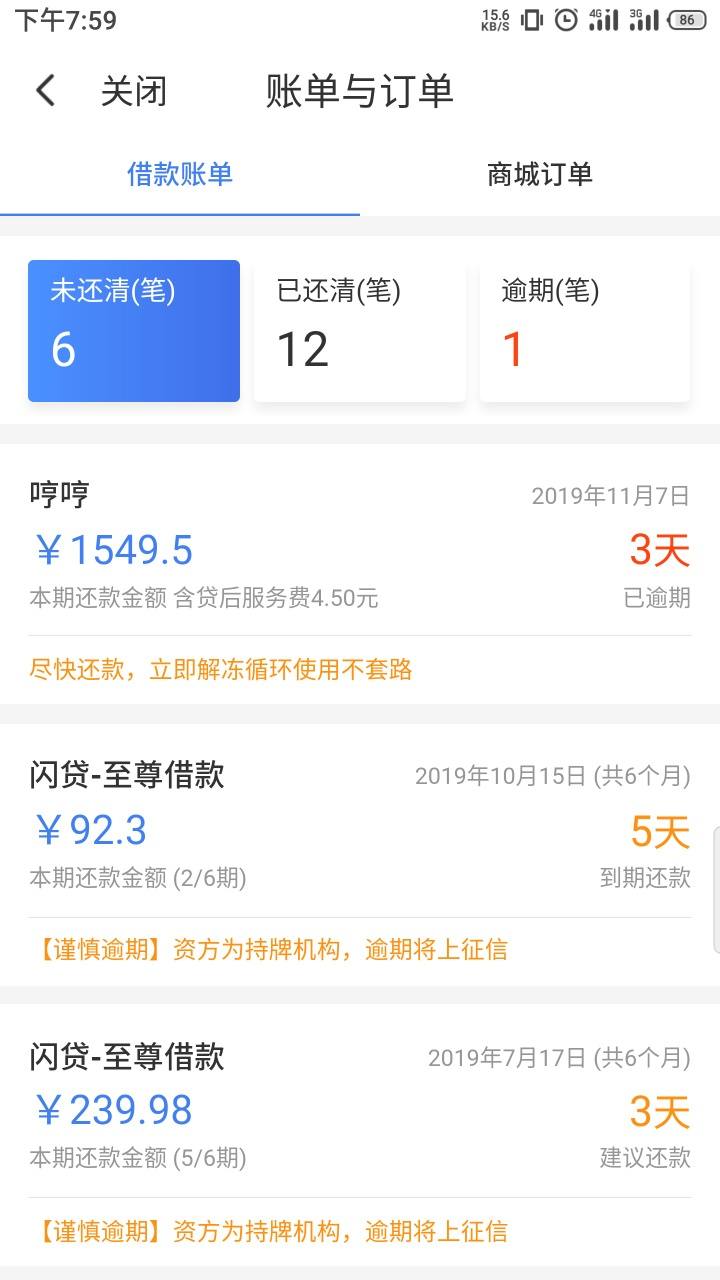Select the 未还清(笔) filter card
The height and width of the screenshot is (1280, 720).
point(134,331)
